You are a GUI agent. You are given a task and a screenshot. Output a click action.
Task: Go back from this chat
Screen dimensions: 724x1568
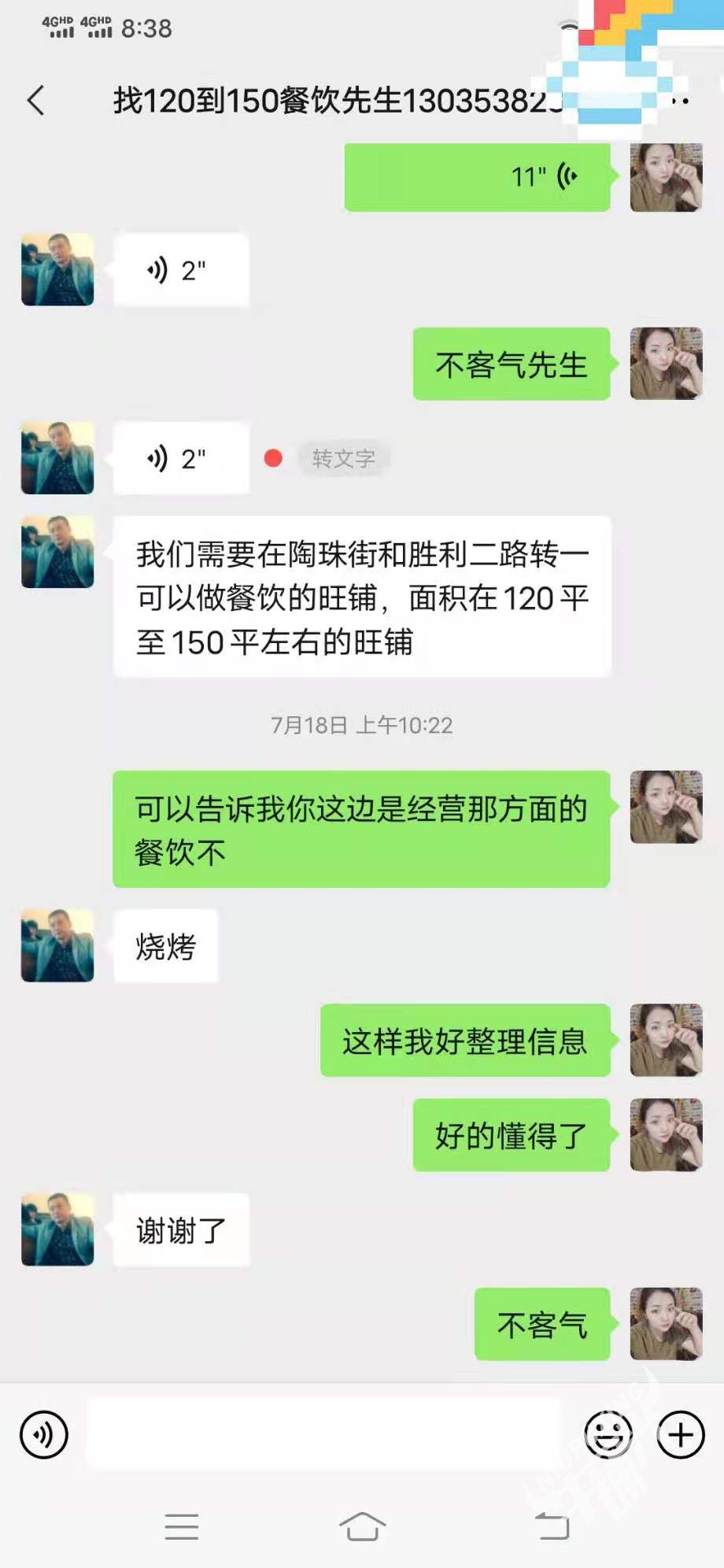[36, 101]
